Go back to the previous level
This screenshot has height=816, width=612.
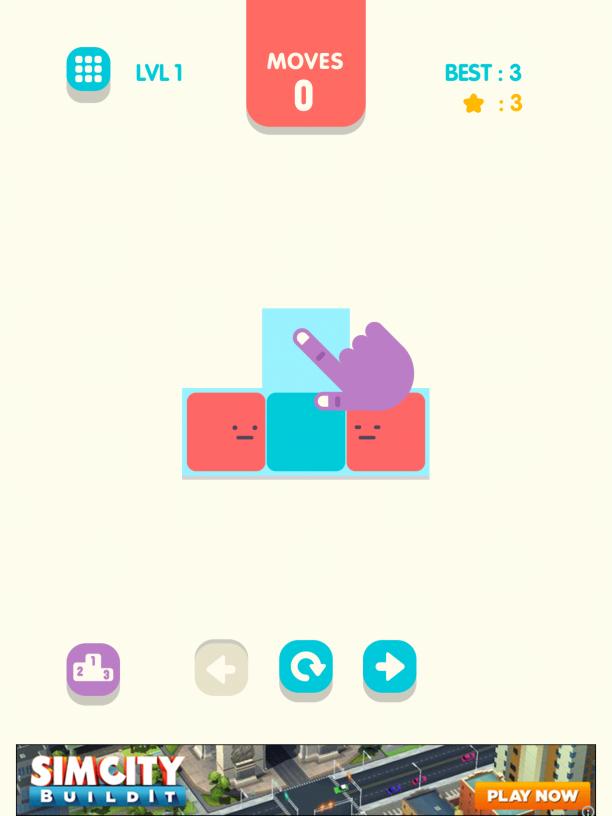(221, 667)
